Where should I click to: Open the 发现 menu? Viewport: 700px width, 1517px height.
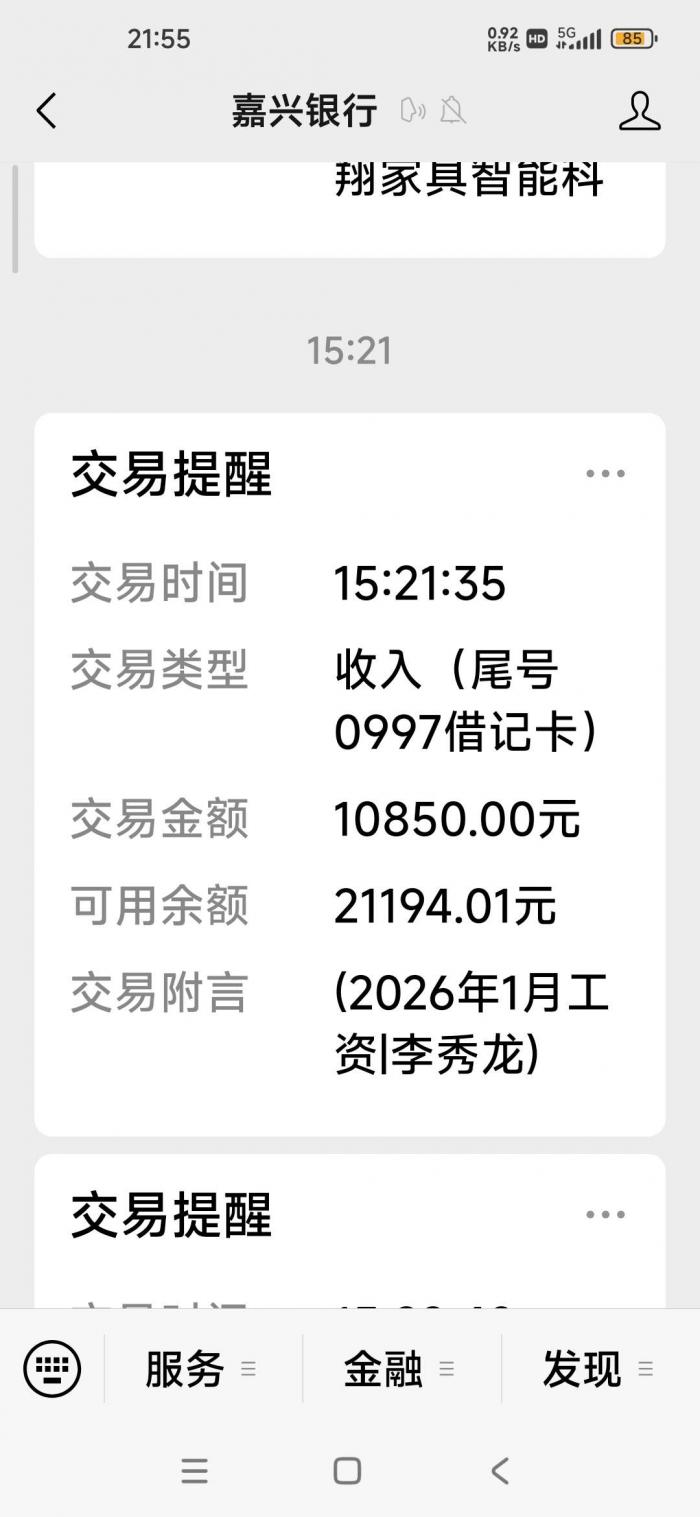pos(598,1368)
